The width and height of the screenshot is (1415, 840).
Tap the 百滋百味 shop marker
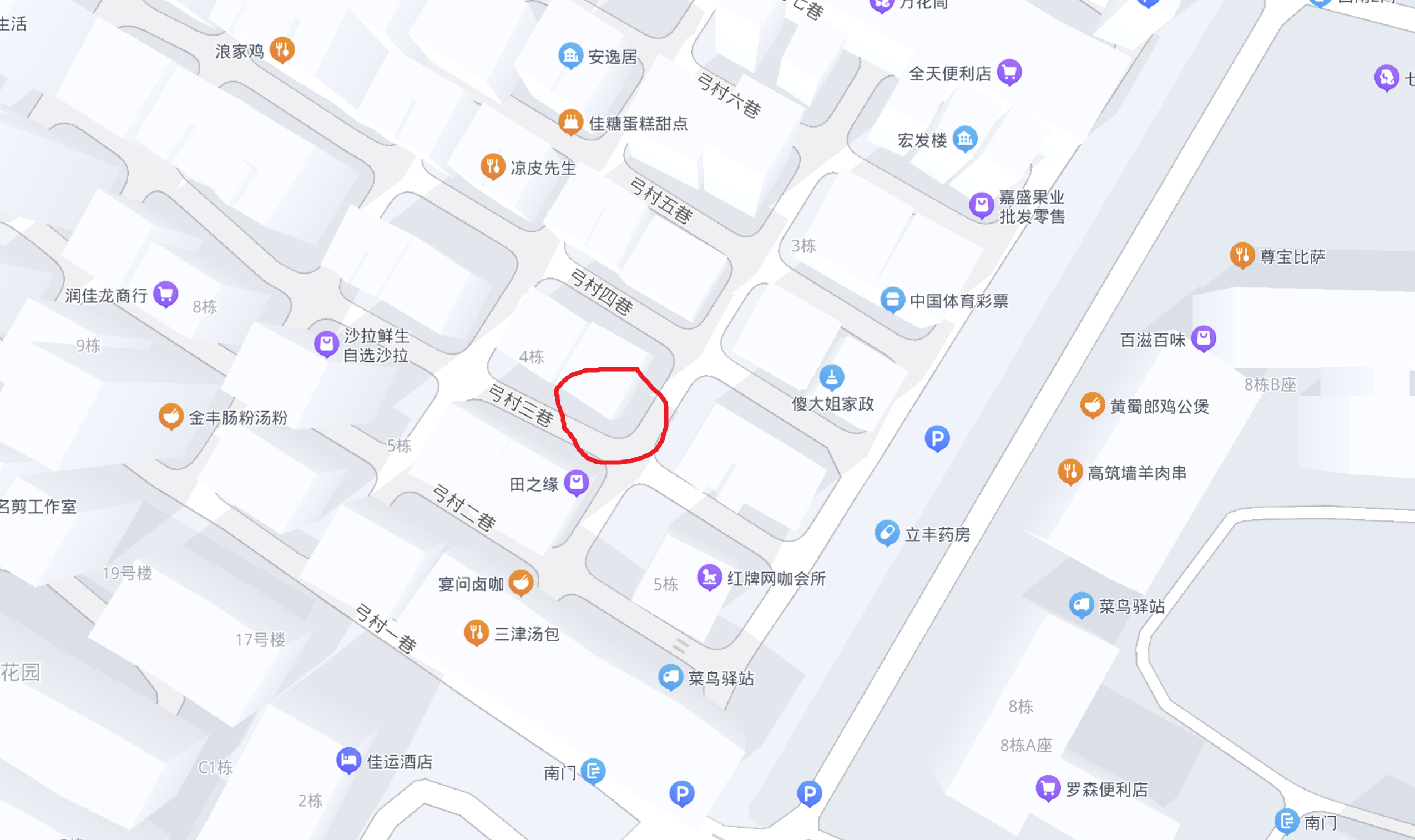[x=1204, y=338]
